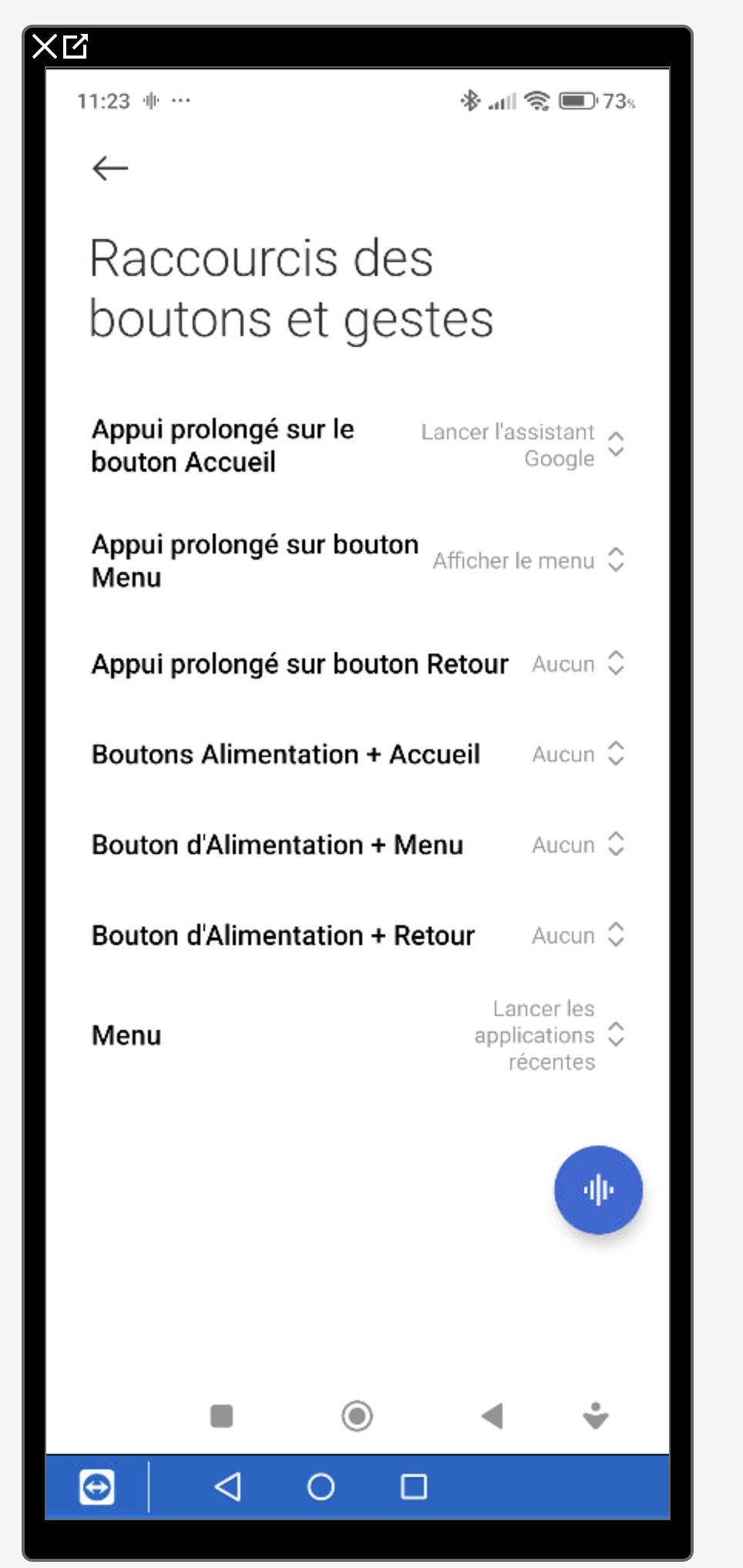The width and height of the screenshot is (743, 1568).
Task: Set action for 'Appui prolongé sur bouton Retour'
Action: pos(358,664)
